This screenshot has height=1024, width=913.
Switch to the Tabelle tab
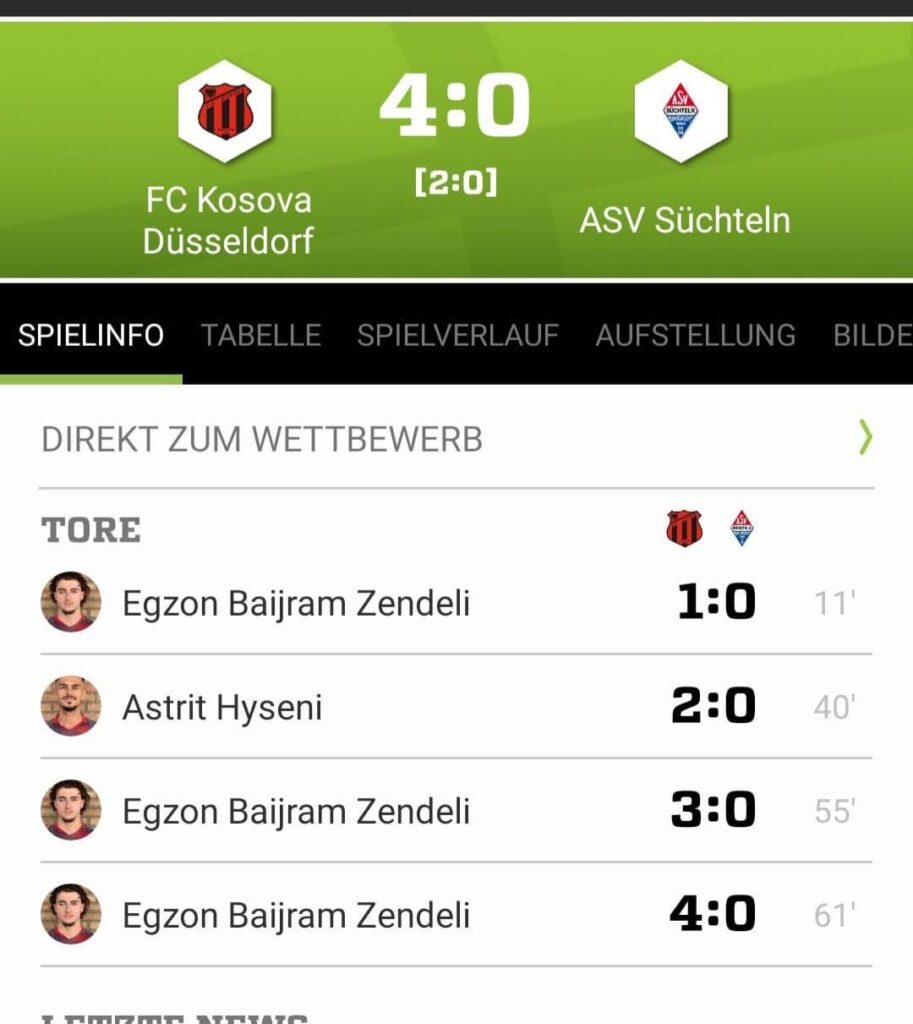[260, 335]
